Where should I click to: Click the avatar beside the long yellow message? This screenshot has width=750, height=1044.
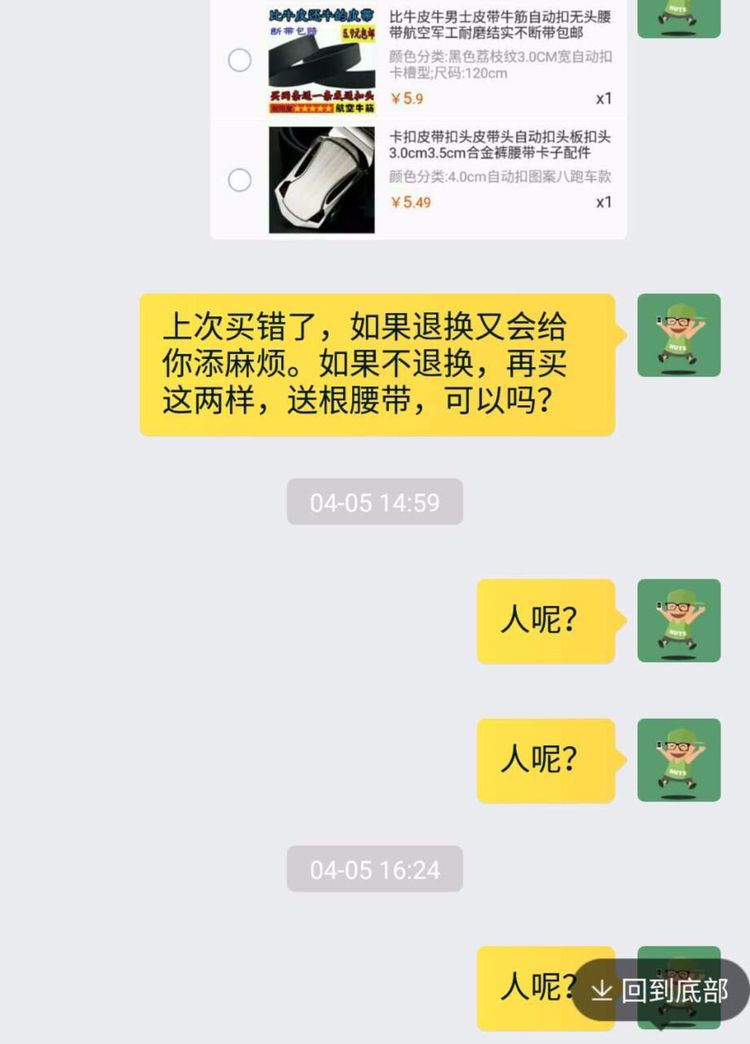[x=678, y=336]
